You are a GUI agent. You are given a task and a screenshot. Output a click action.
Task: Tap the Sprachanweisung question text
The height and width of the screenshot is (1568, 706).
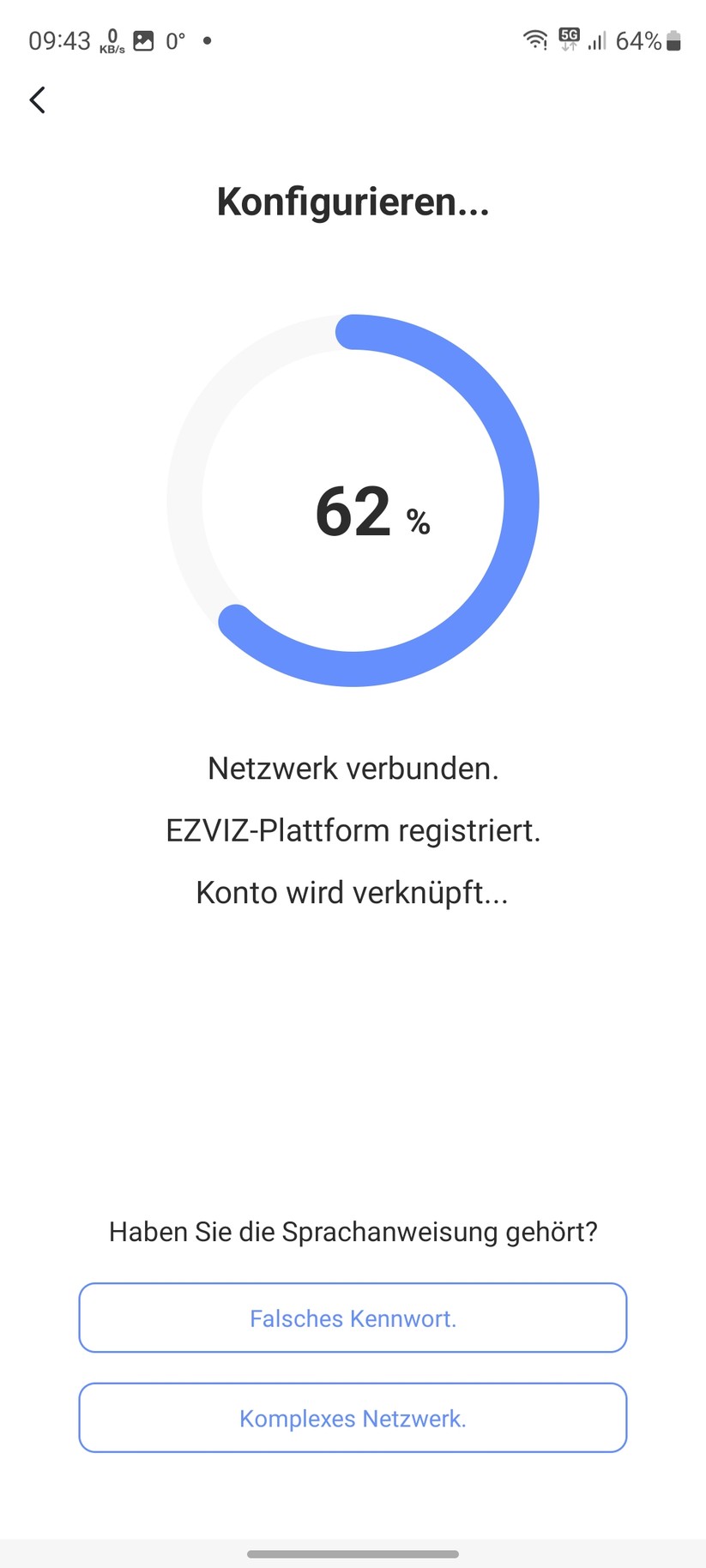click(353, 1232)
